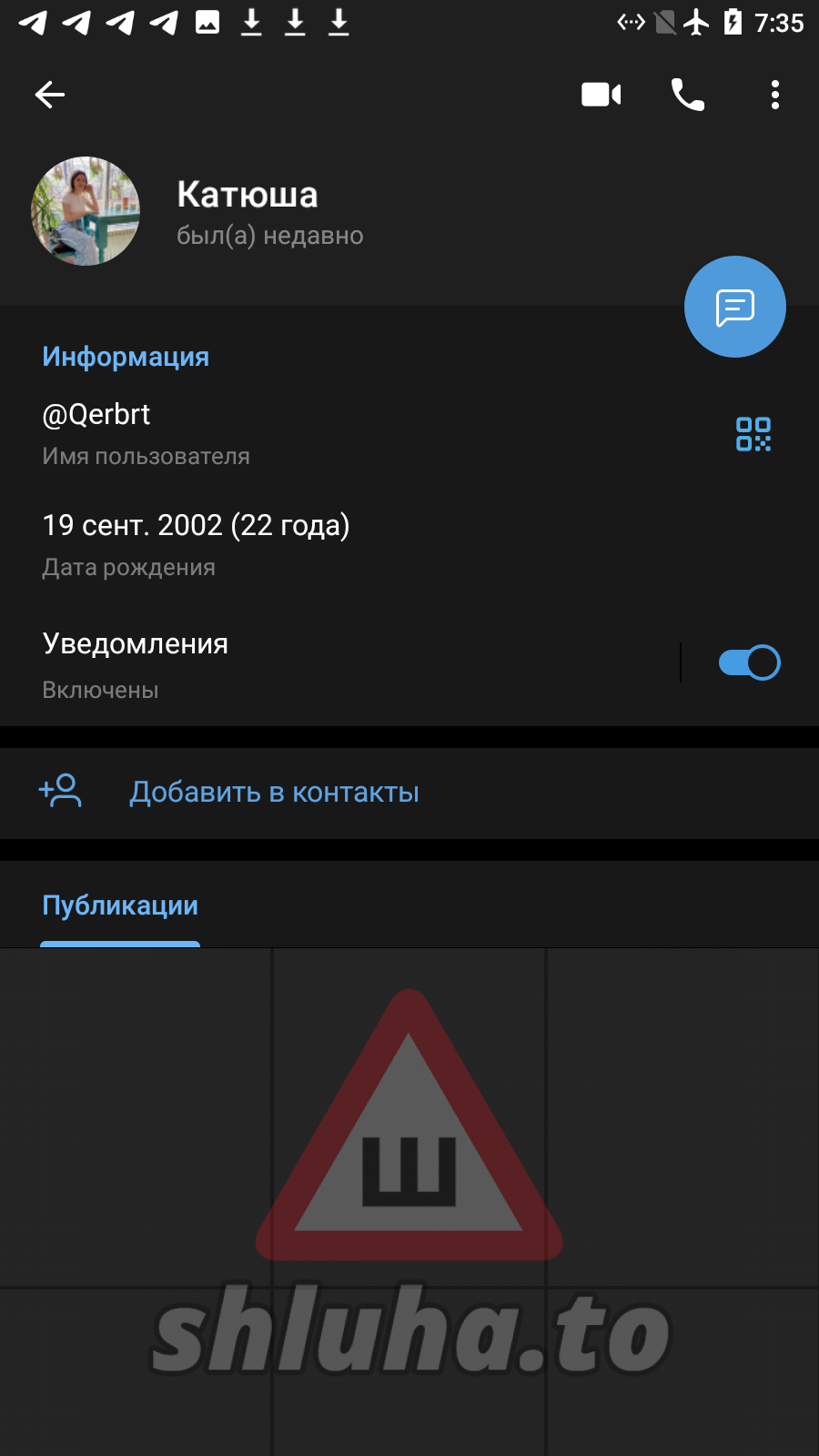Start a voice call with Катюша

[x=688, y=95]
